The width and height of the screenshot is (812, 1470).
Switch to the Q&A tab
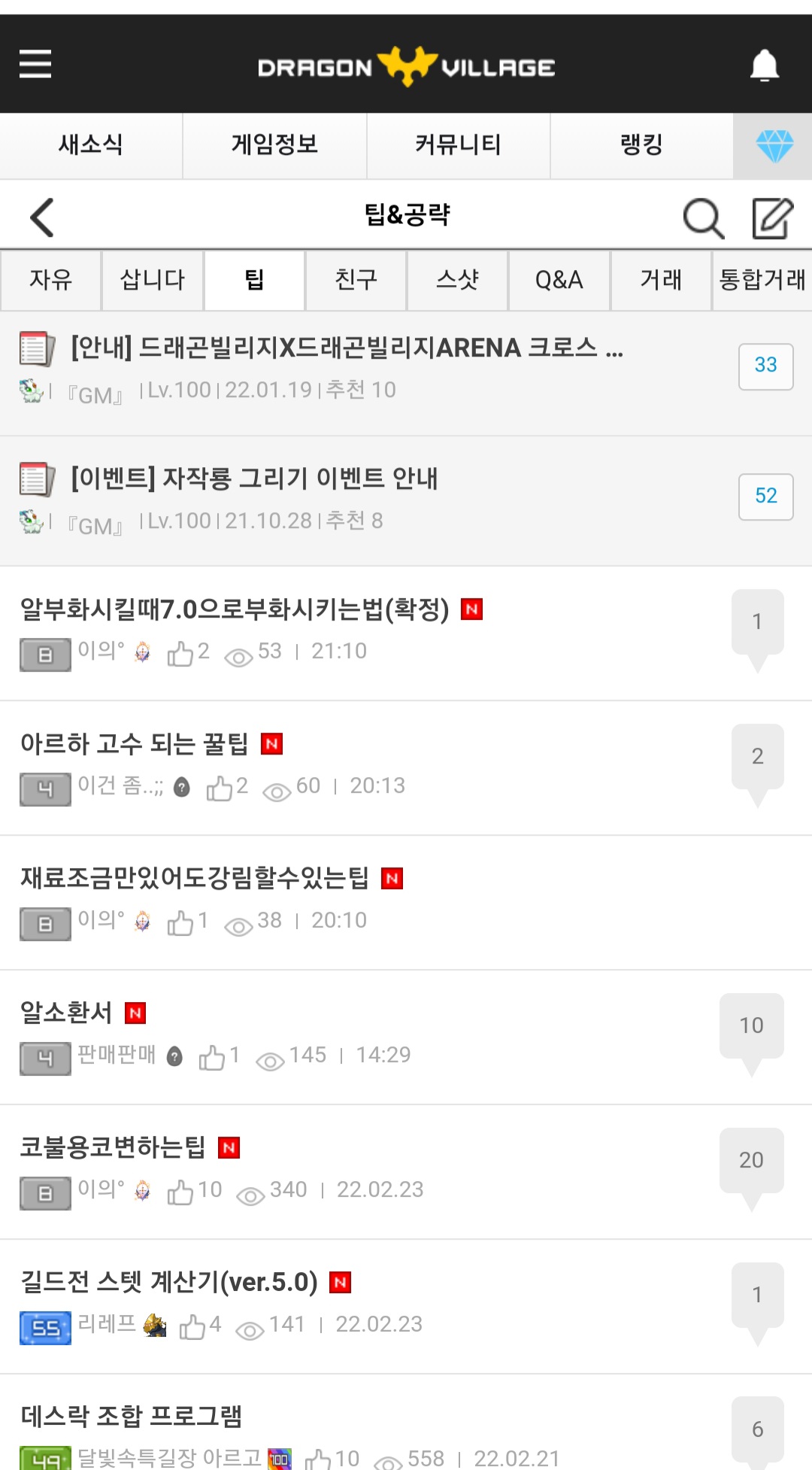(559, 281)
